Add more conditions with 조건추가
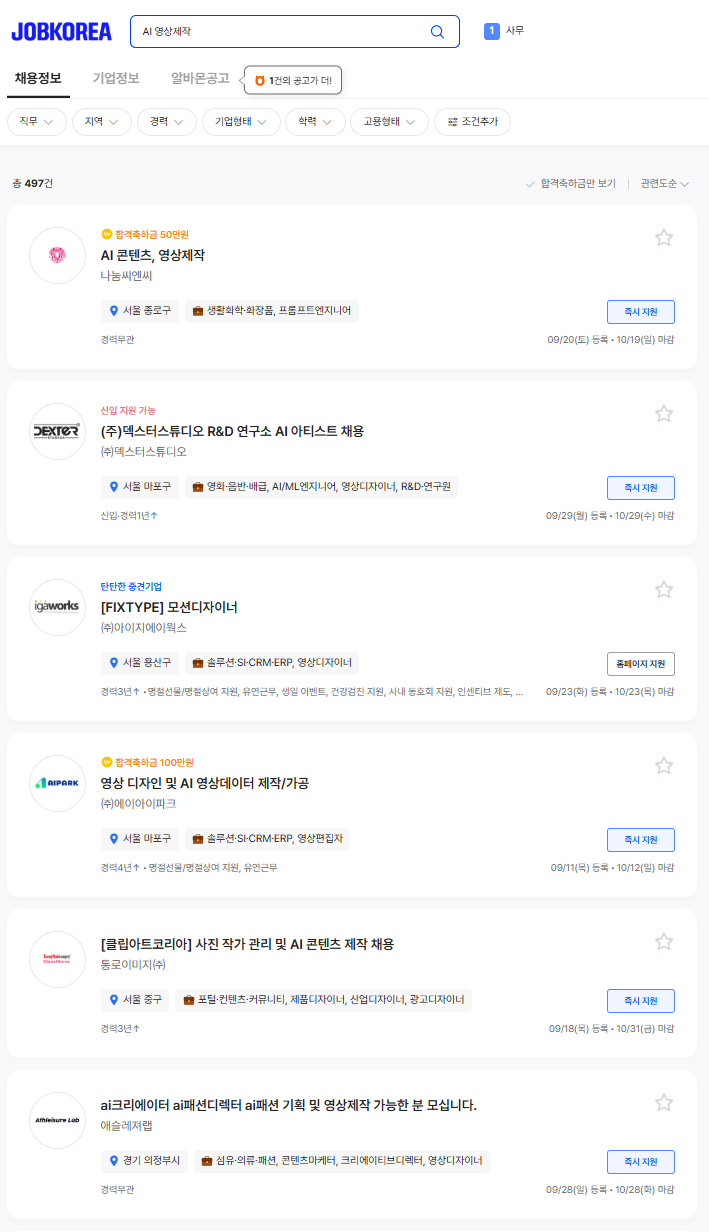 473,122
